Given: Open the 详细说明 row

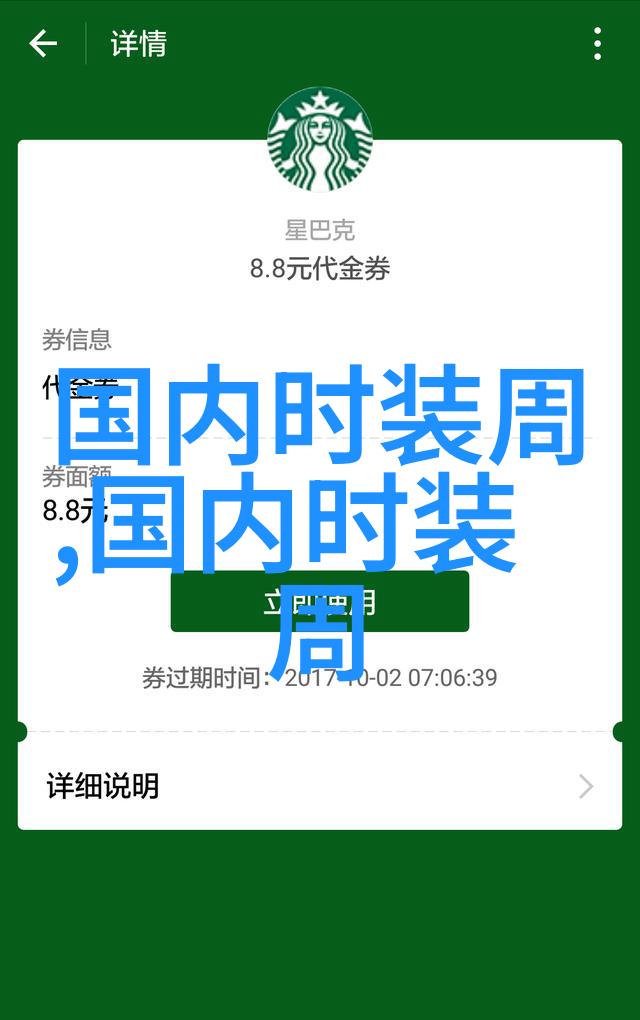Looking at the screenshot, I should pyautogui.click(x=320, y=786).
